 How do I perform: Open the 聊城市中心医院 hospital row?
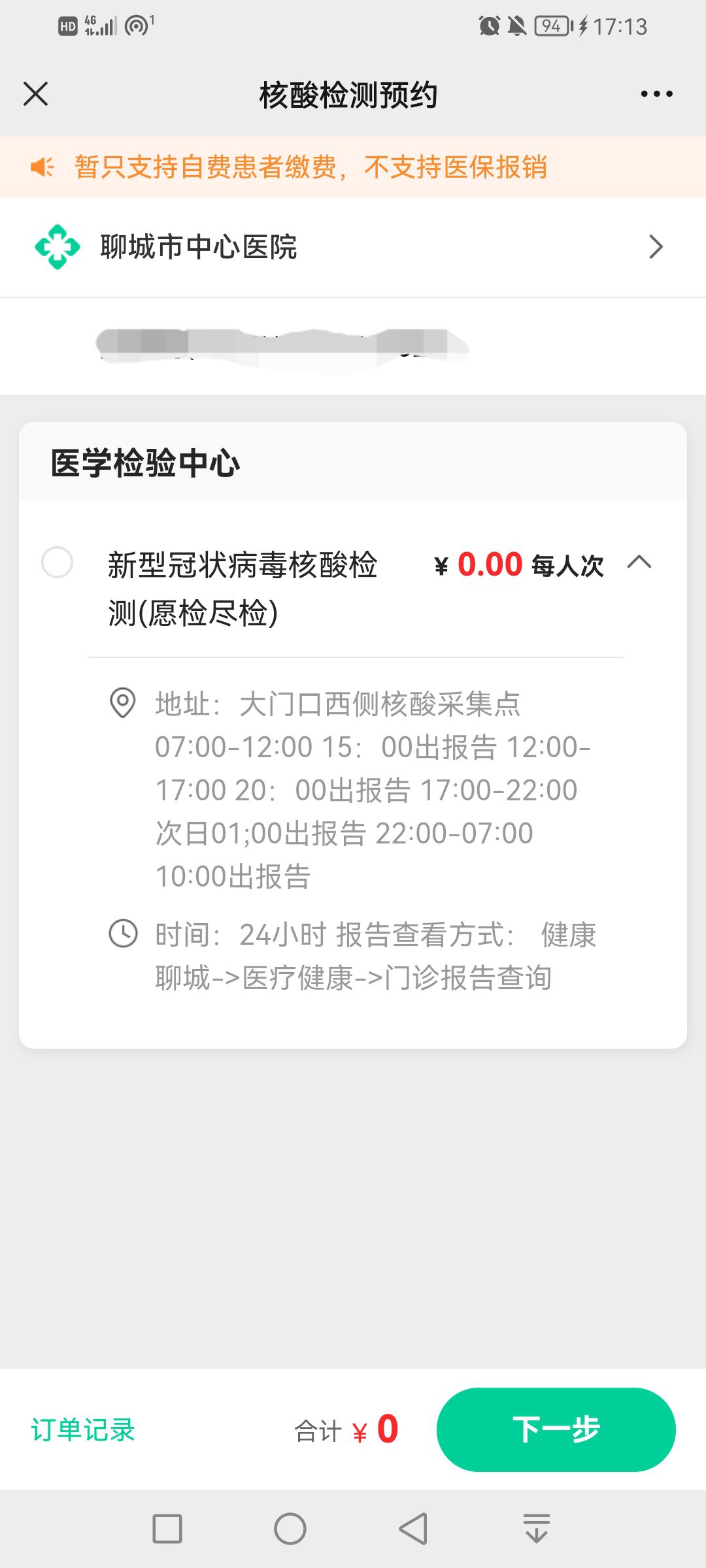pos(353,247)
